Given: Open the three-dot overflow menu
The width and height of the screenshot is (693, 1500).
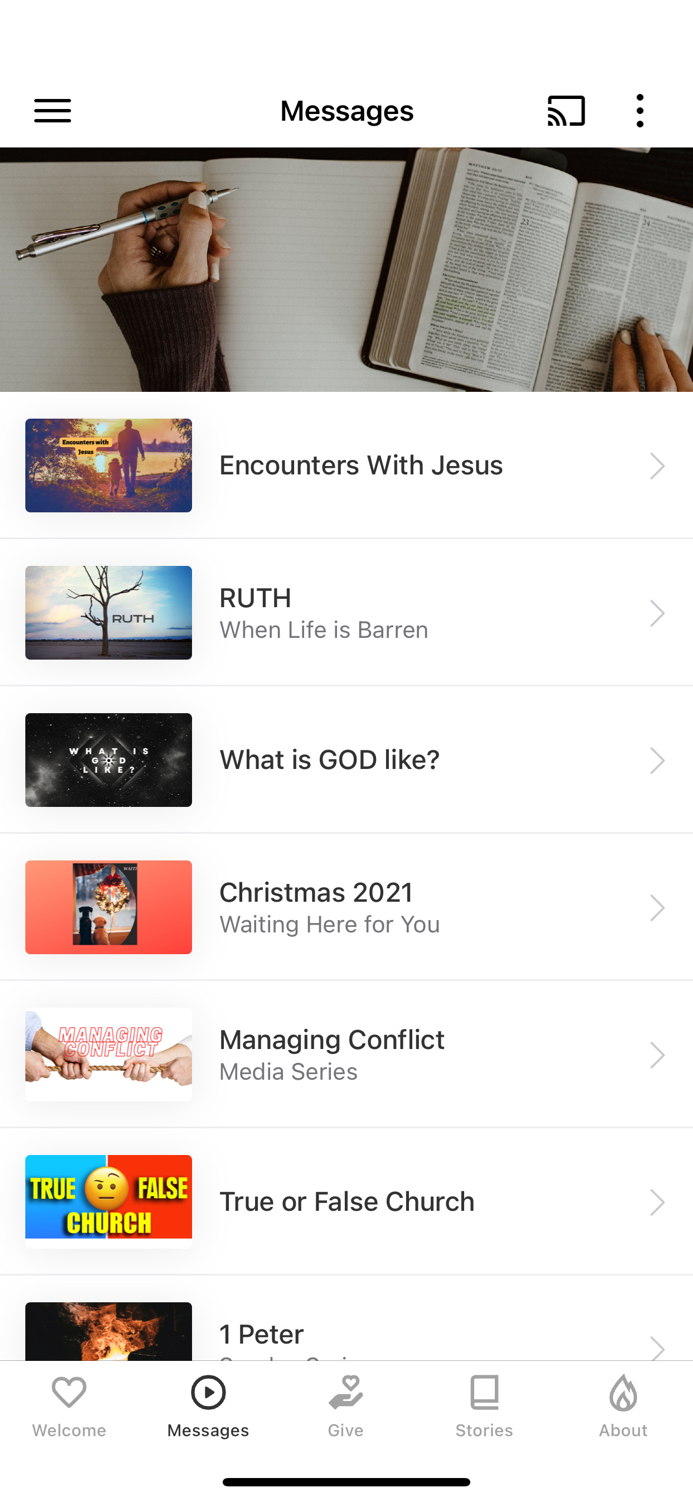Looking at the screenshot, I should click(x=640, y=111).
